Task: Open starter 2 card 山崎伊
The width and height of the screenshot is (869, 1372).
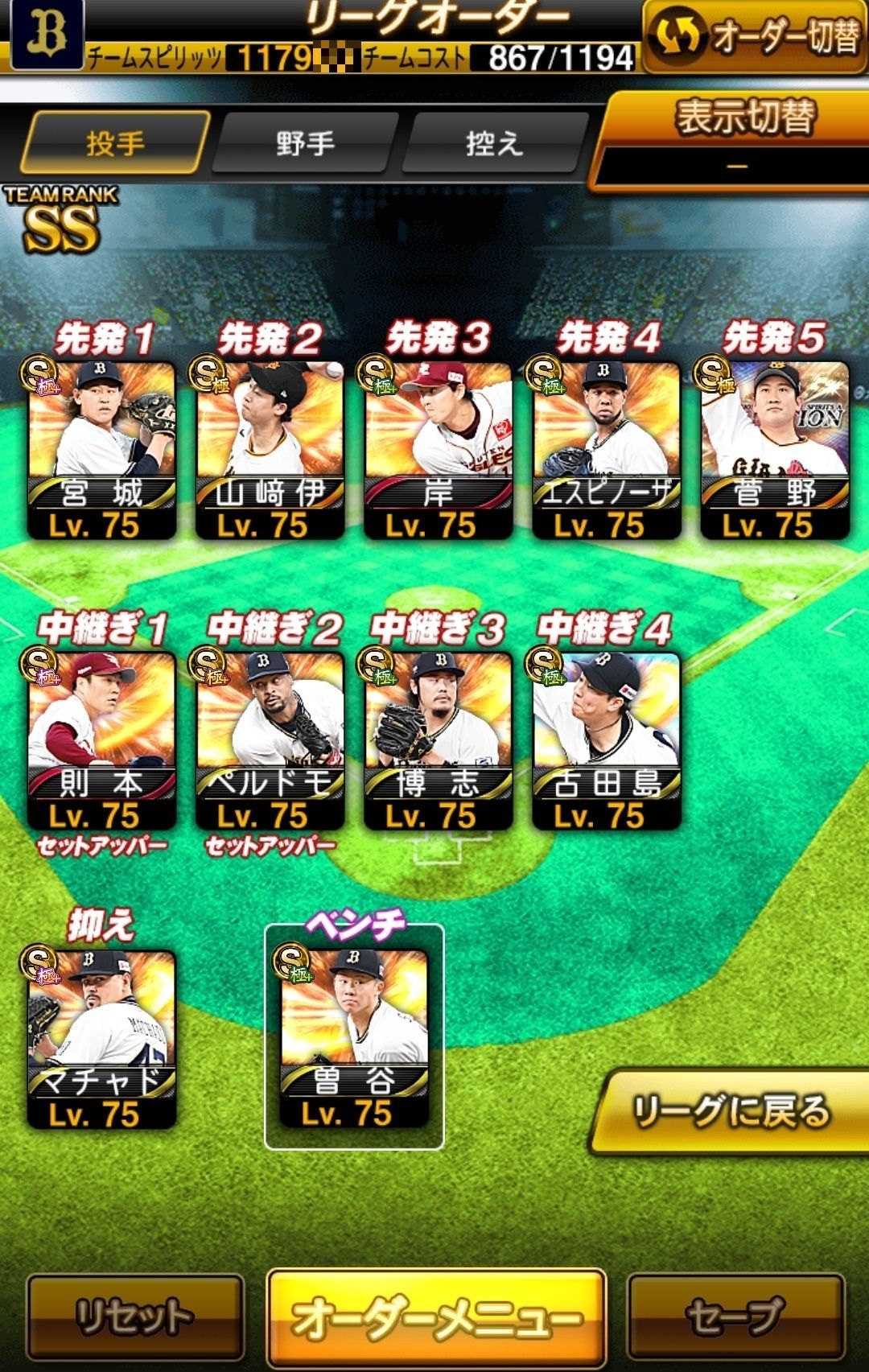Action: pyautogui.click(x=270, y=449)
